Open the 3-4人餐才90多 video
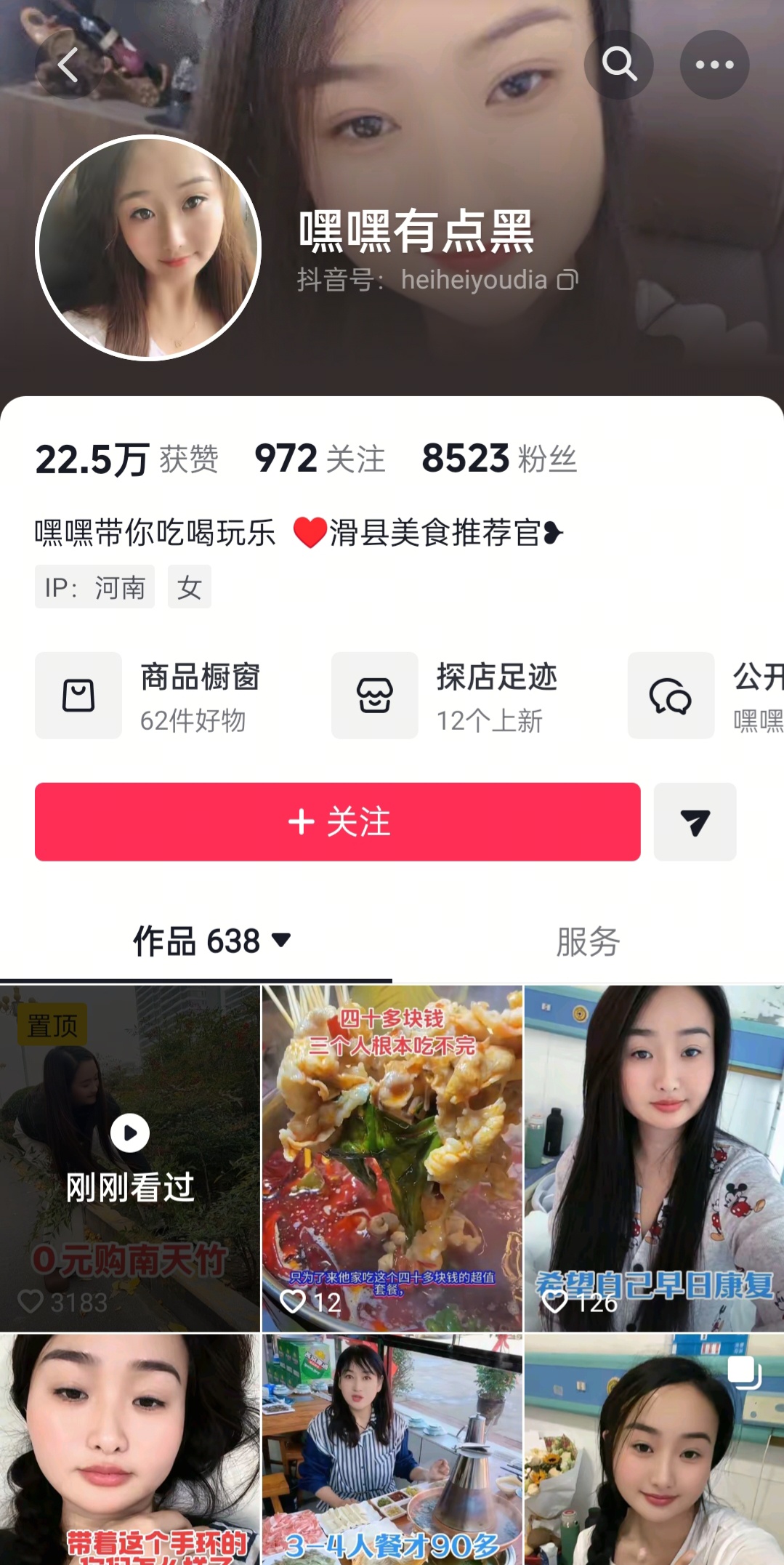 pyautogui.click(x=392, y=1450)
